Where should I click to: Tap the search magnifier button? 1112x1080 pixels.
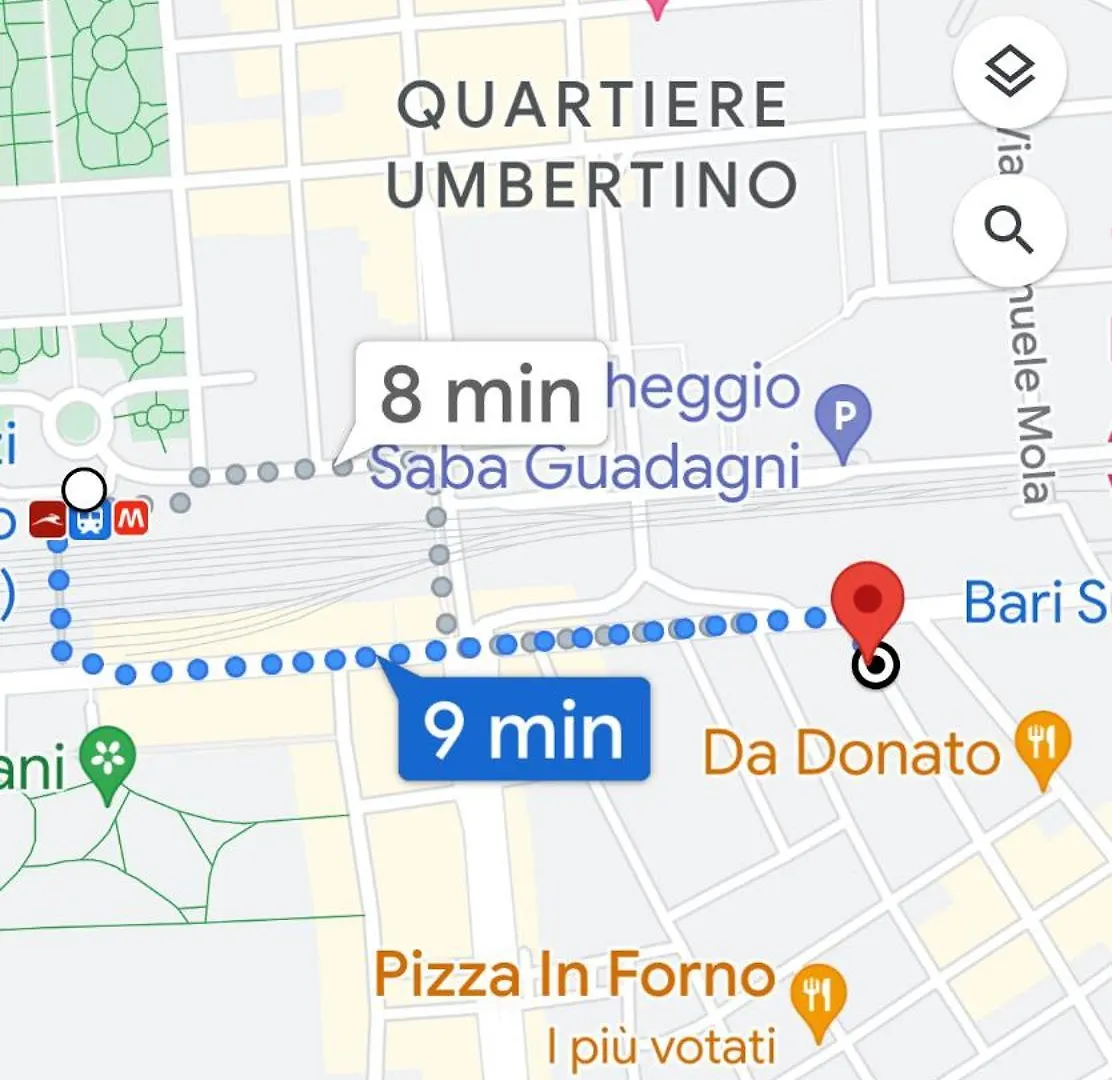(1010, 231)
